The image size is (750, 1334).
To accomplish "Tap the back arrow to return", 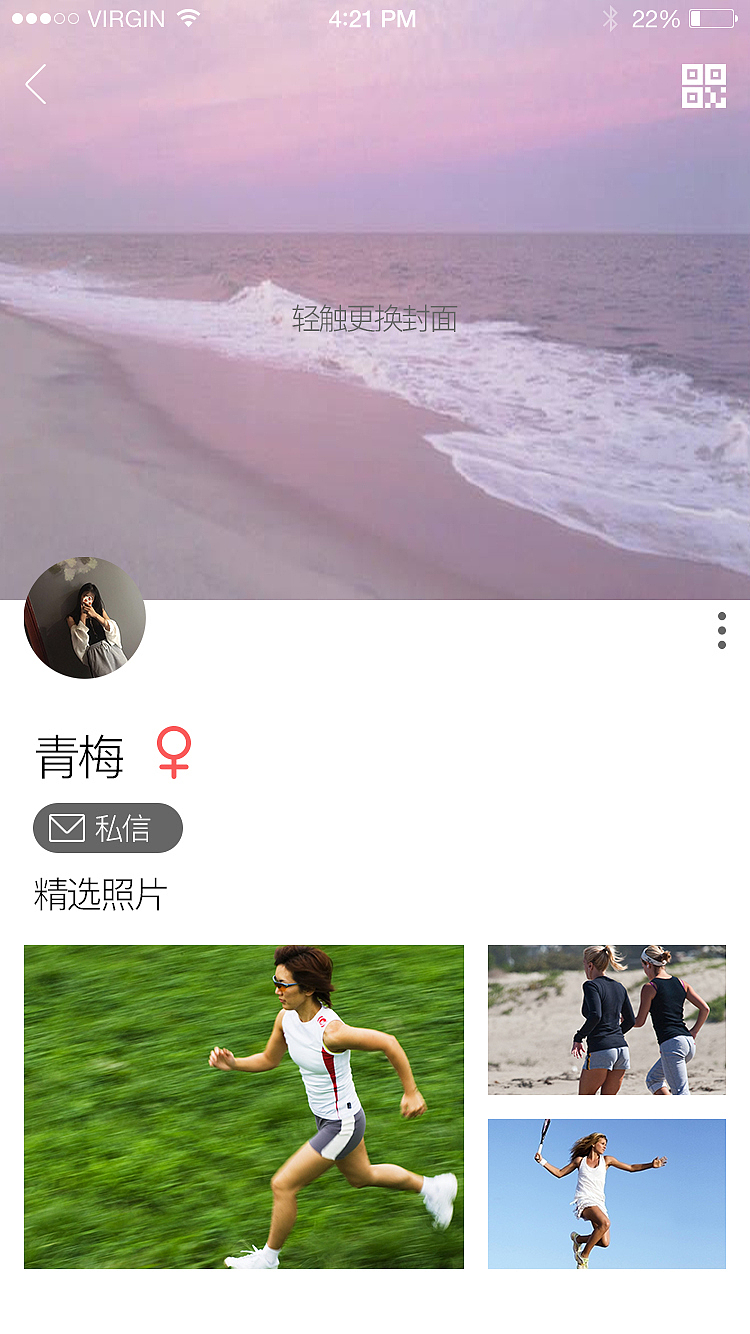I will coord(35,85).
